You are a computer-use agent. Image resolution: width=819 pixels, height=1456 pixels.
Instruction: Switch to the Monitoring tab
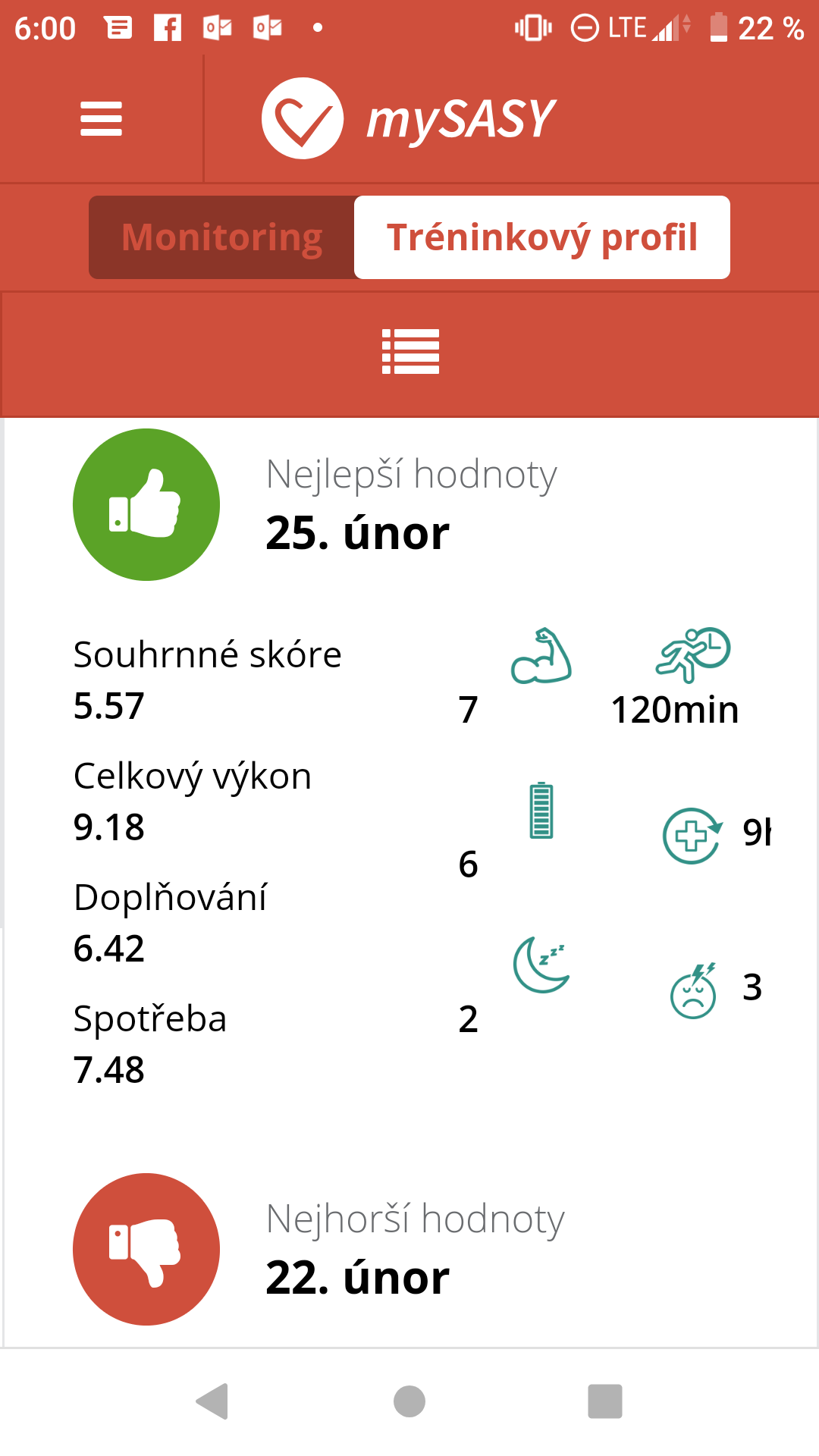coord(222,237)
